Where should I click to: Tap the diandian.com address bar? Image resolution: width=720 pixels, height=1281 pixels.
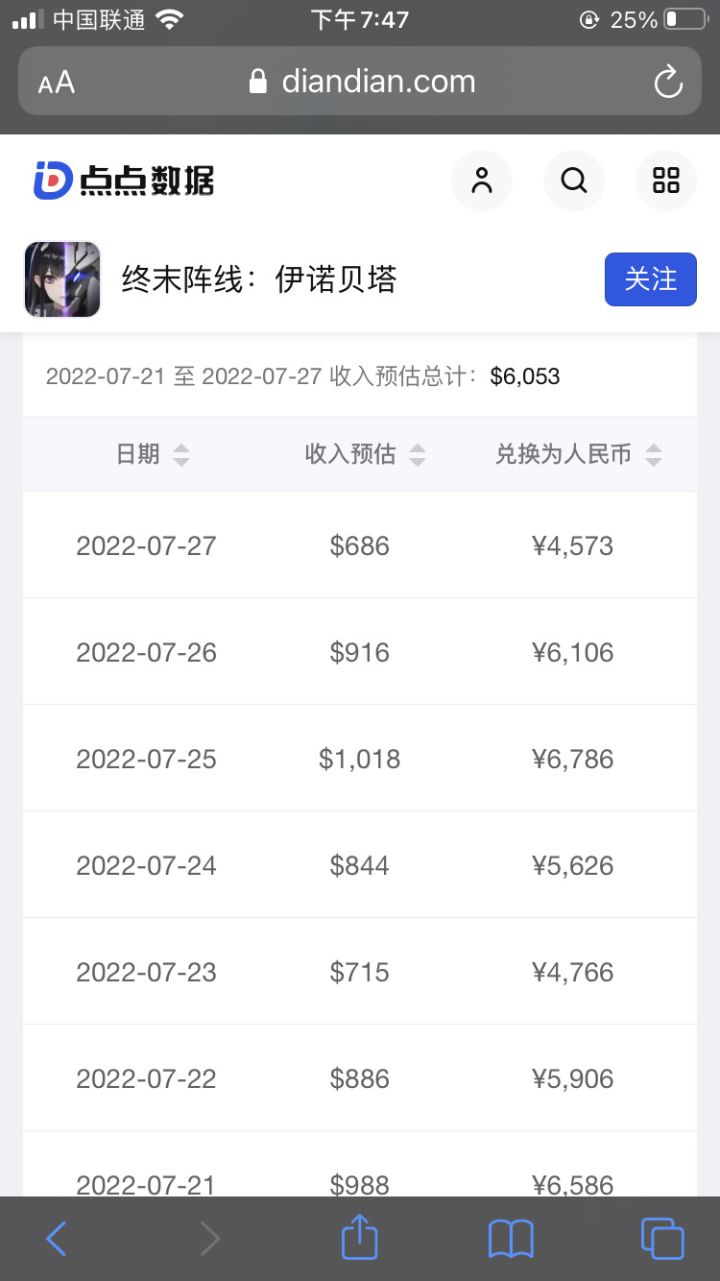point(362,81)
